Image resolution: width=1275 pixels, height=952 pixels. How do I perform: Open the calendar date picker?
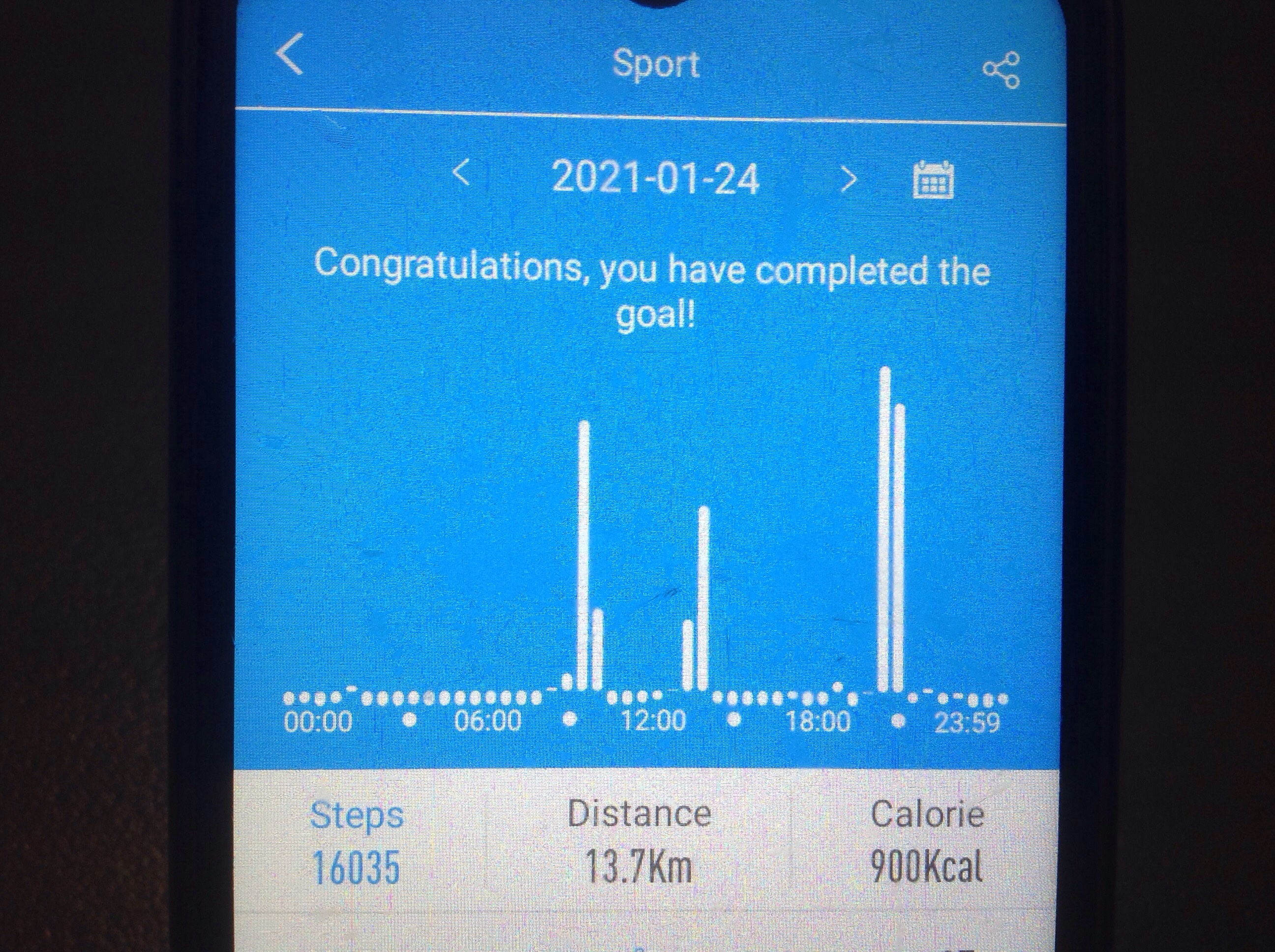click(x=933, y=180)
